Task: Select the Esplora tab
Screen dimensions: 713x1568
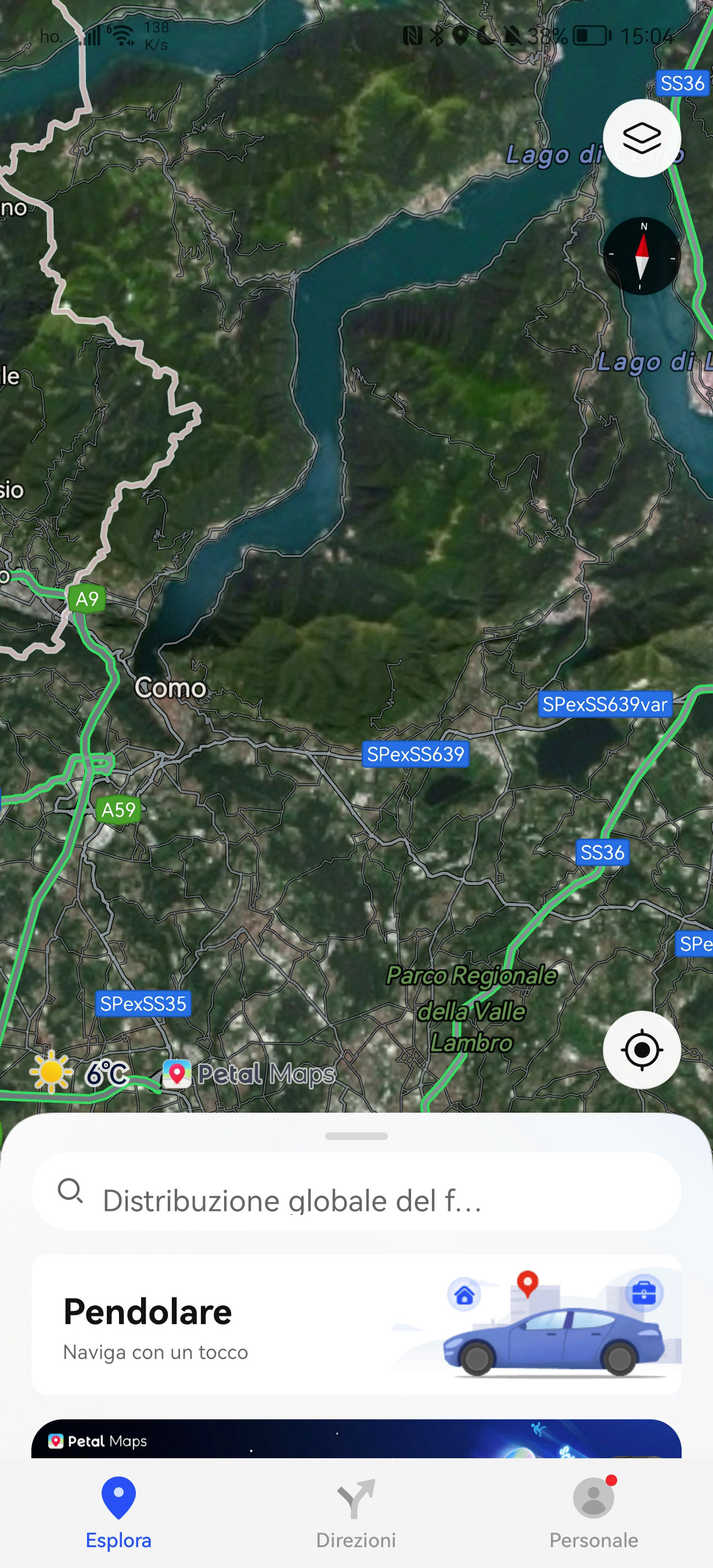Action: point(118,1514)
